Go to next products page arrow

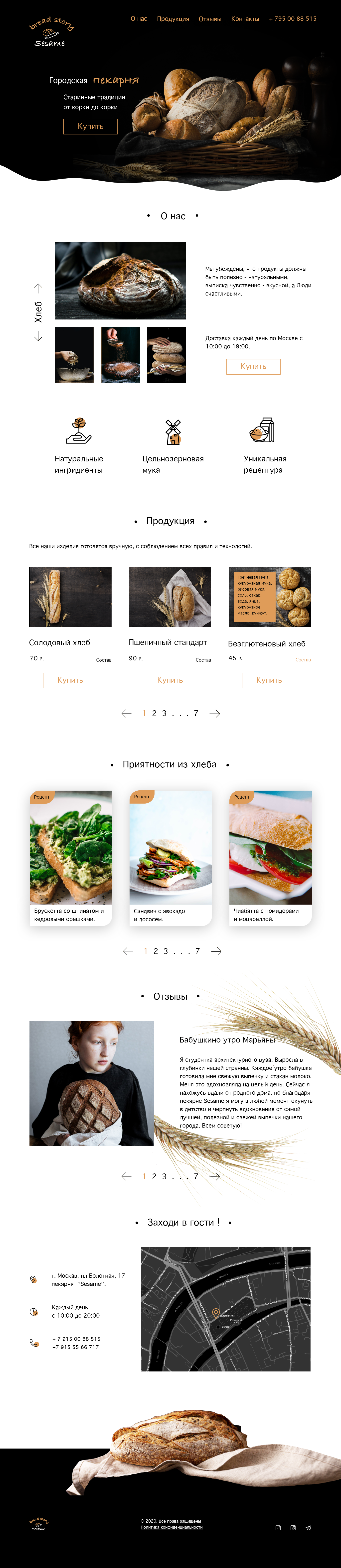coord(214,713)
